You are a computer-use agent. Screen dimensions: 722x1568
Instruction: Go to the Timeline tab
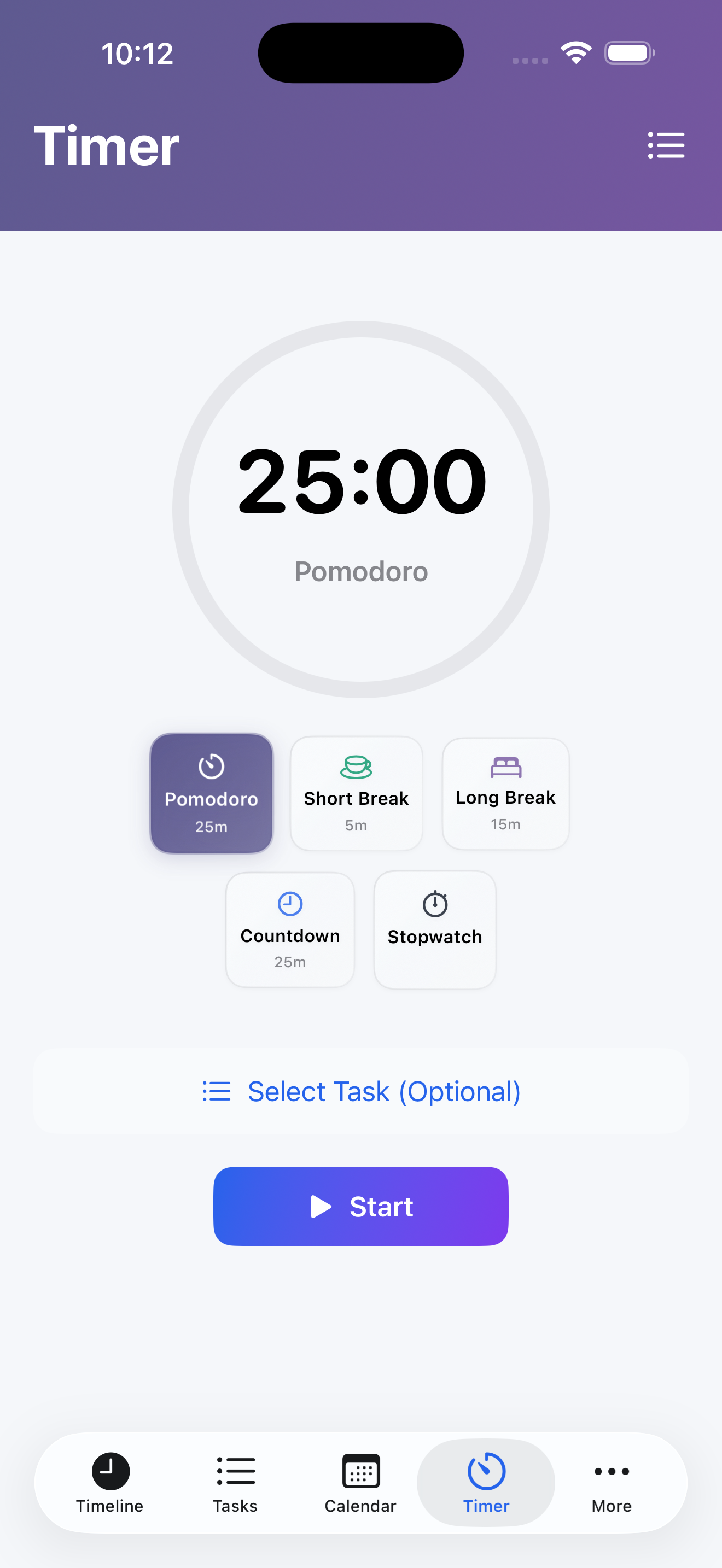point(110,1483)
